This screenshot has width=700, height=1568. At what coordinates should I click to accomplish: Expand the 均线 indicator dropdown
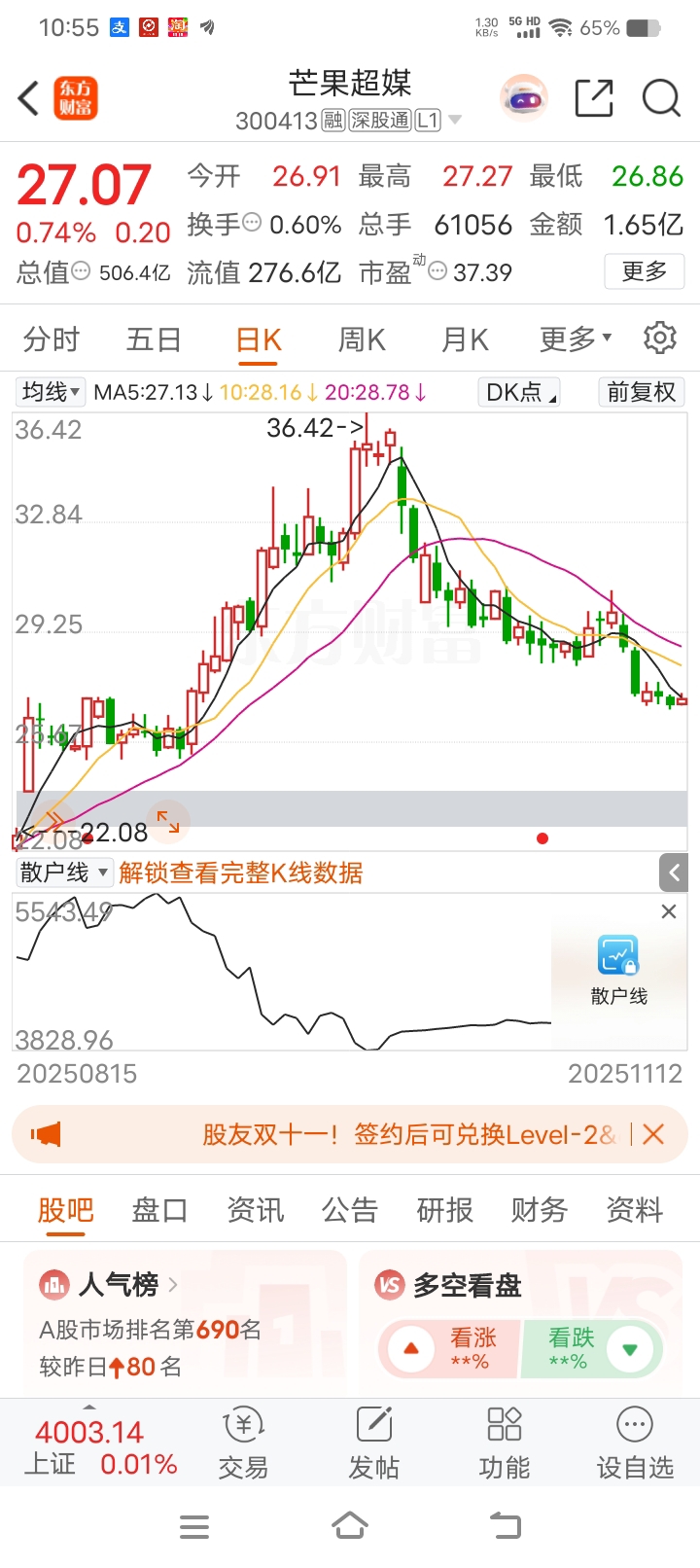tap(52, 392)
